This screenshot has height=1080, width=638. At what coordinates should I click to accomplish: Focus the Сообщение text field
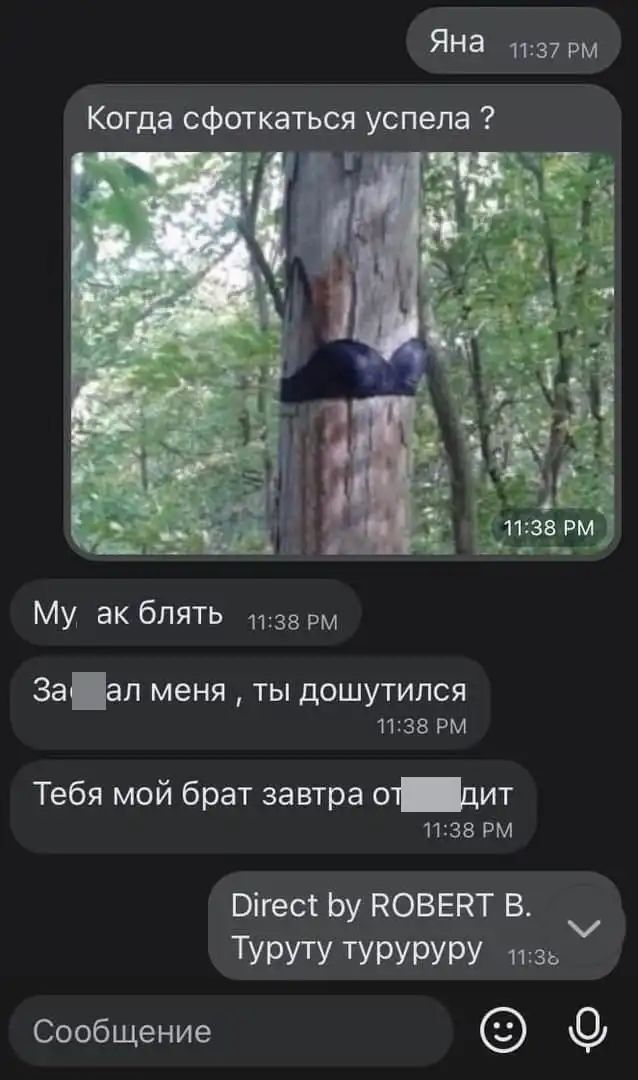tap(230, 1031)
